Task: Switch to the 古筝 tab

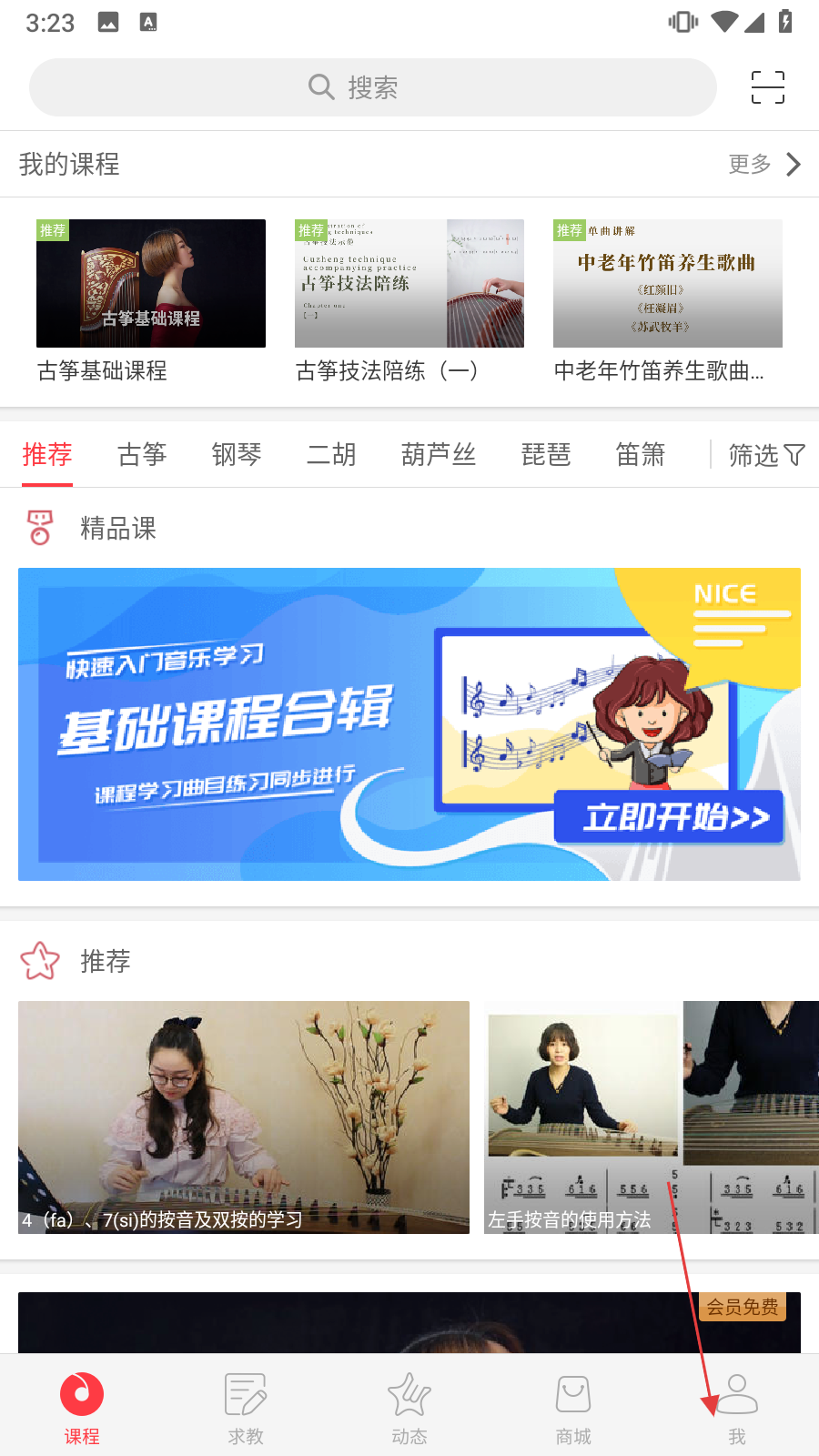Action: click(142, 454)
